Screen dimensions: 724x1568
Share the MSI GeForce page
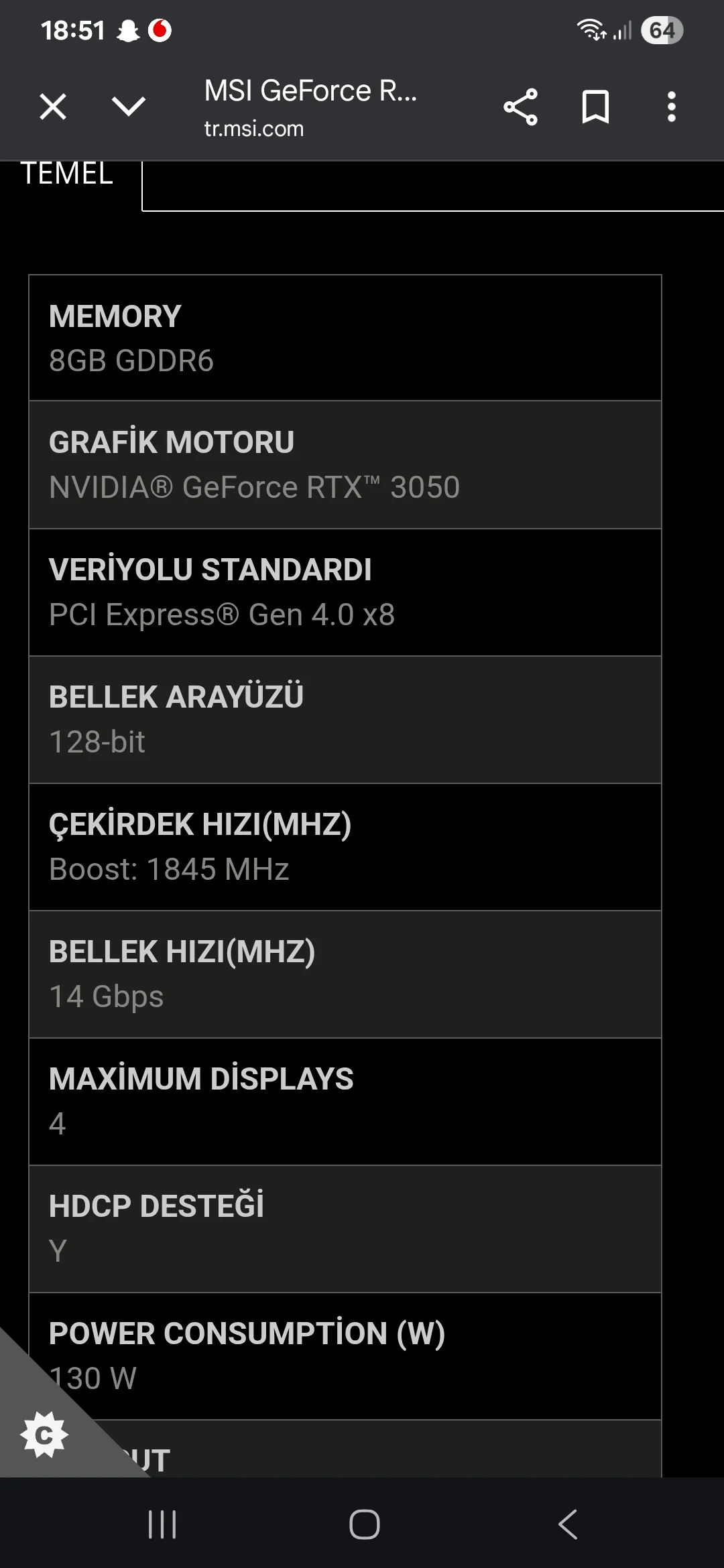tap(520, 107)
